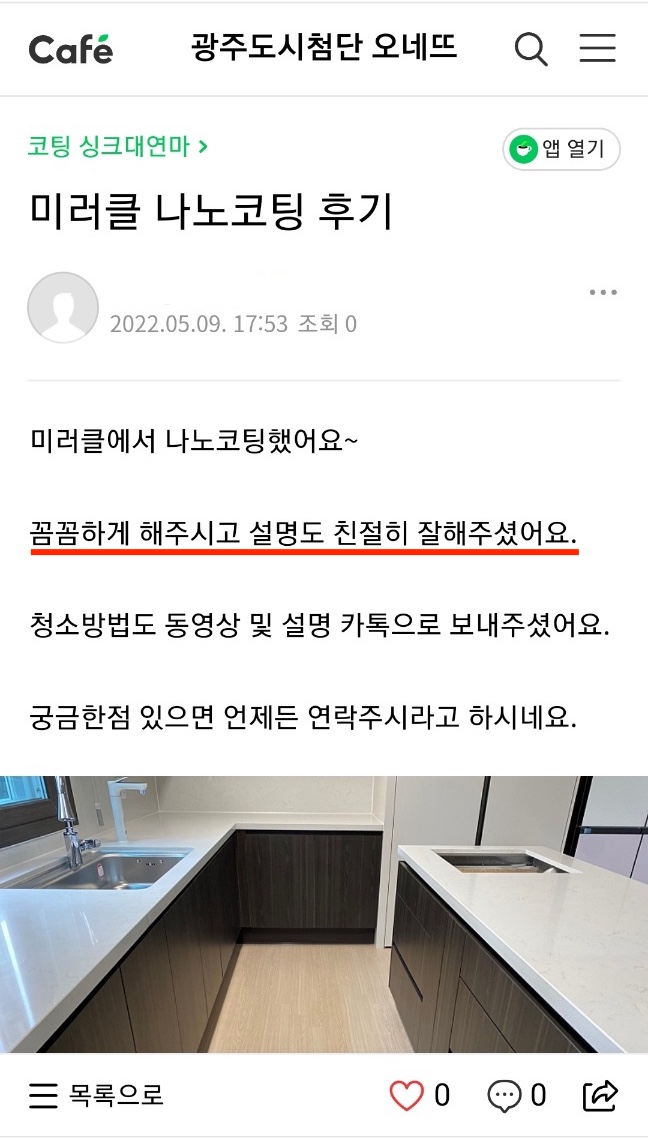This screenshot has width=648, height=1139.
Task: Open the 코팅 싱크대연마 board link
Action: coord(118,147)
